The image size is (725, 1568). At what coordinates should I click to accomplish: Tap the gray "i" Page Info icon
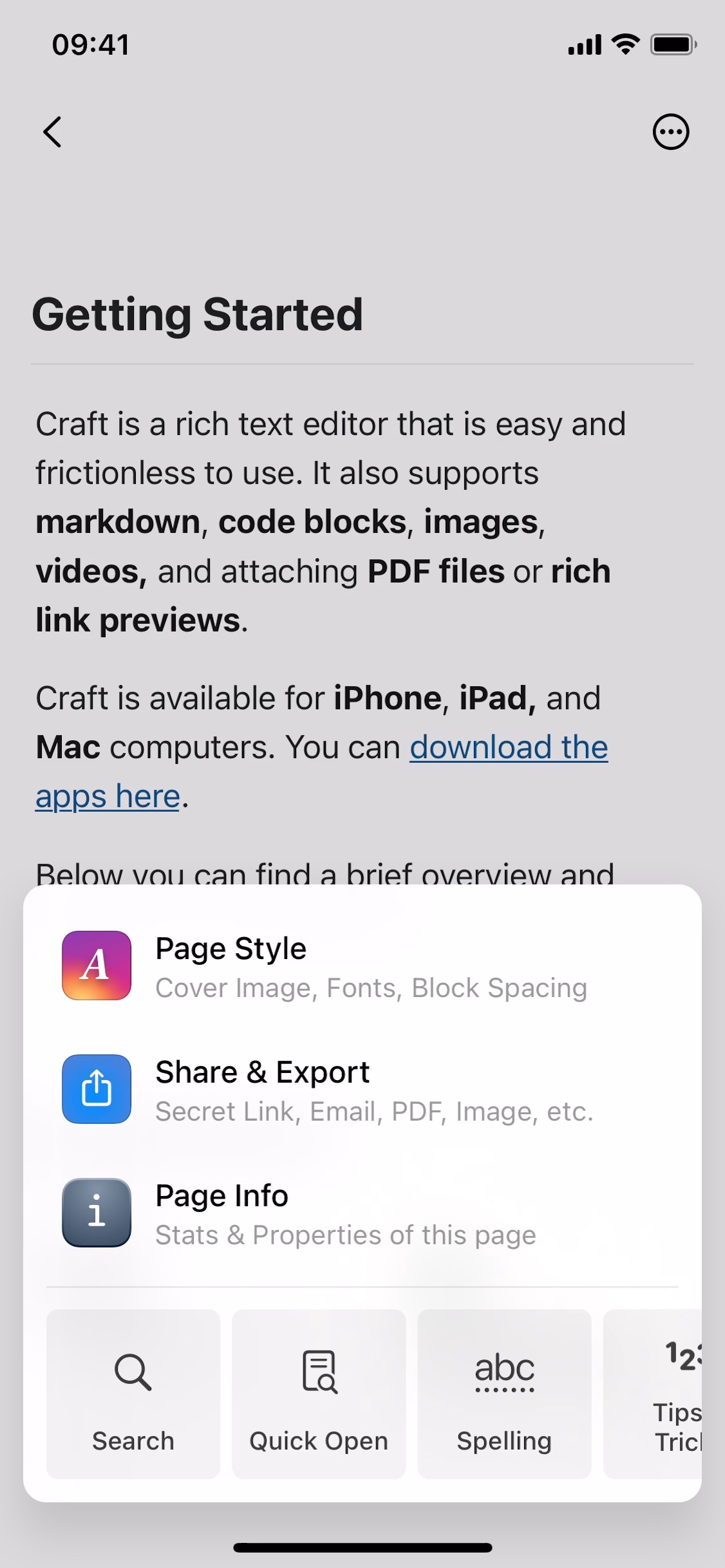click(x=96, y=1213)
